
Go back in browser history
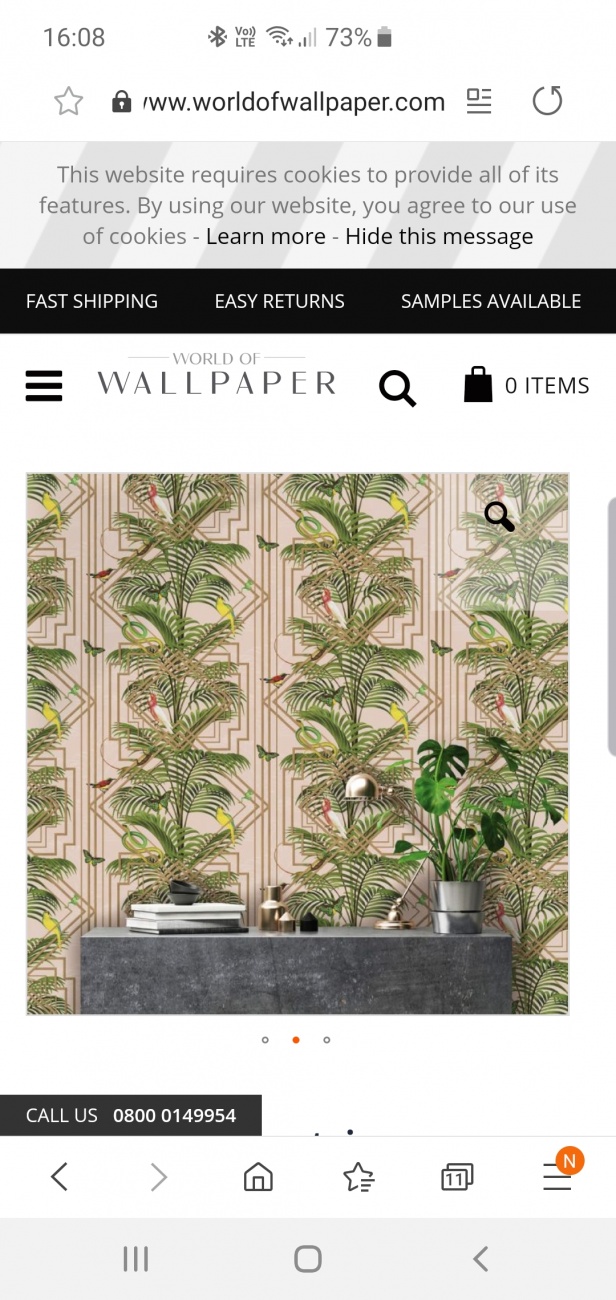pyautogui.click(x=59, y=1177)
